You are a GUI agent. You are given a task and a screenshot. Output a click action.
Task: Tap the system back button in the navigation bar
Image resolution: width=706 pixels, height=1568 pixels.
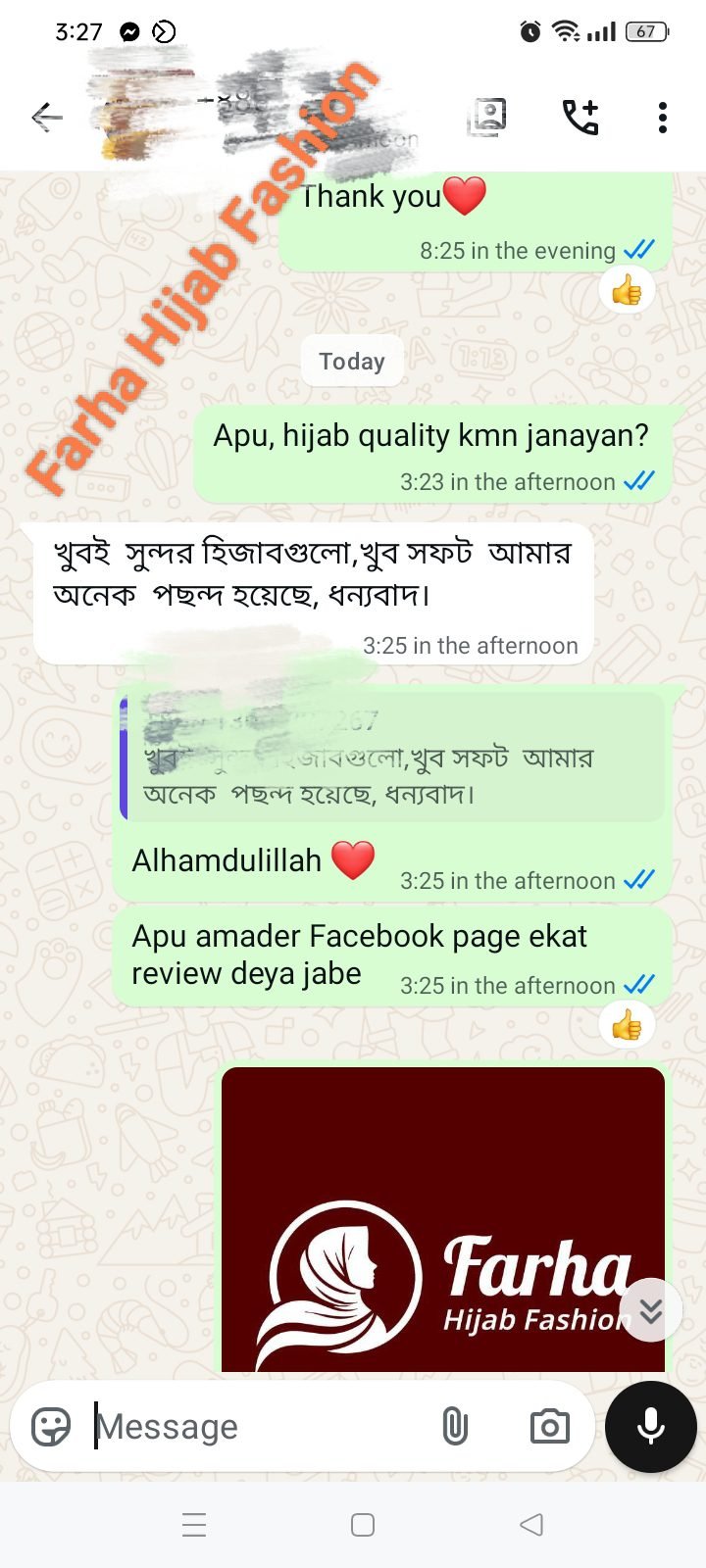[530, 1525]
